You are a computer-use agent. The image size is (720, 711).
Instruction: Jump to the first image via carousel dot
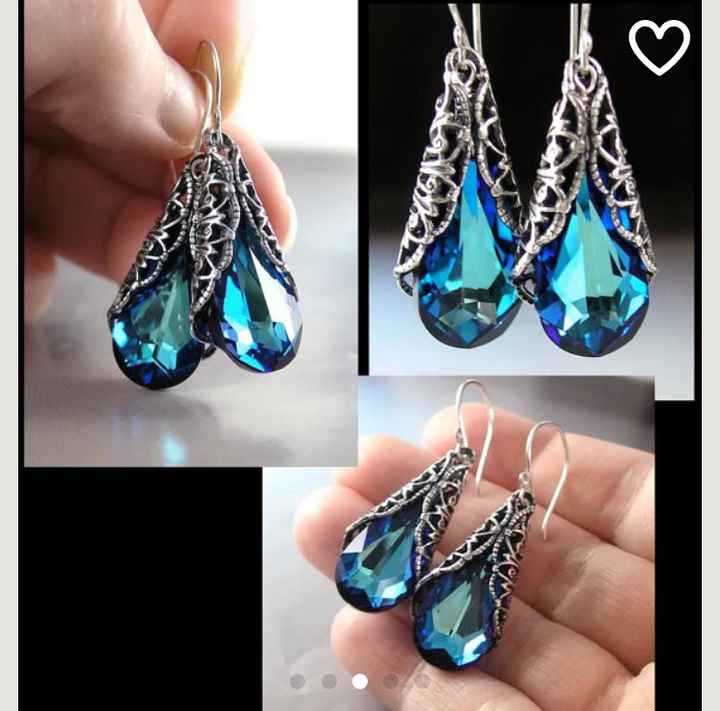tap(297, 681)
